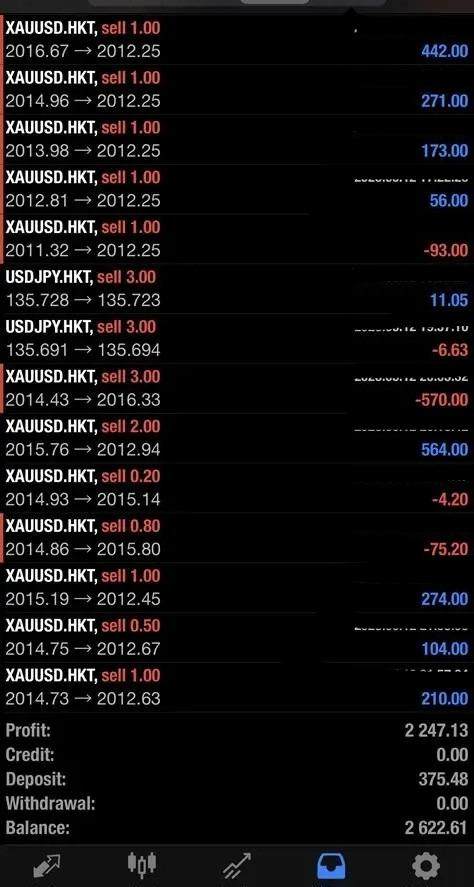Expand the trade with 56.00 profit
Viewport: 474px width, 887px height.
point(237,189)
